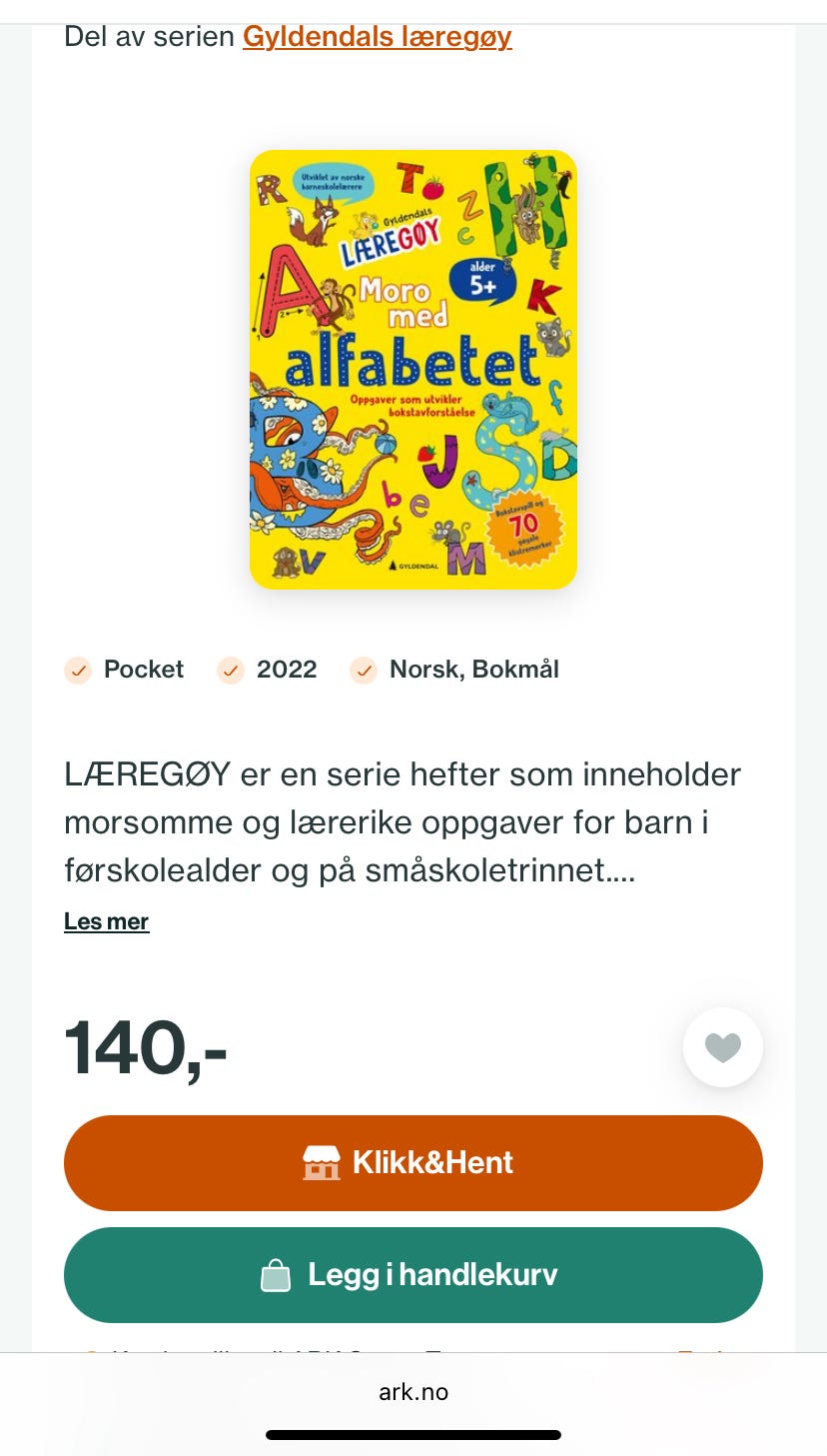Click the checkmark icon beside 2022
The image size is (827, 1456).
click(231, 670)
